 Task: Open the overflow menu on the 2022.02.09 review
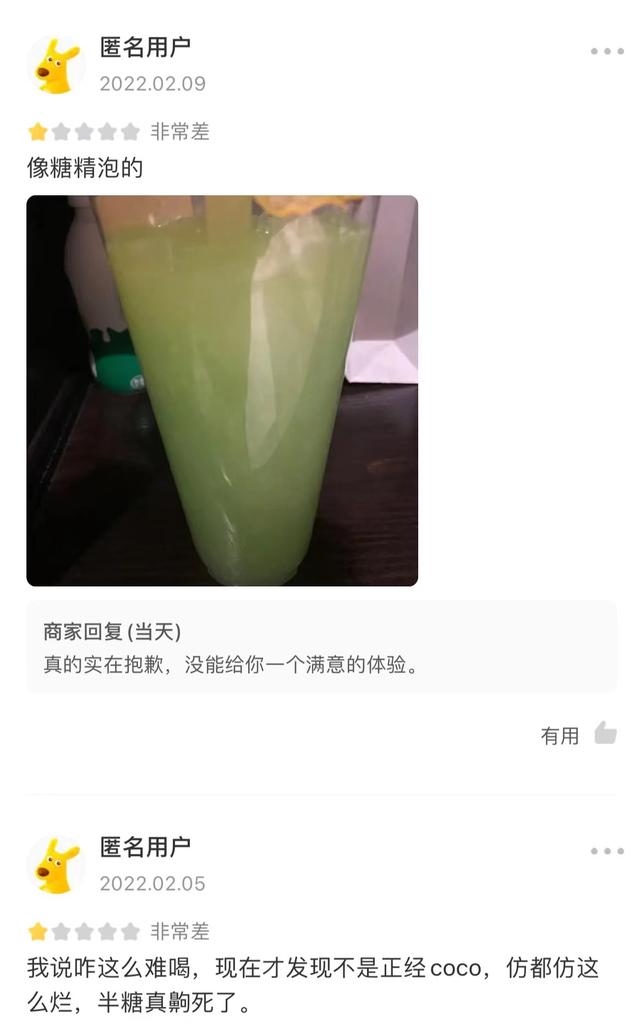click(606, 51)
